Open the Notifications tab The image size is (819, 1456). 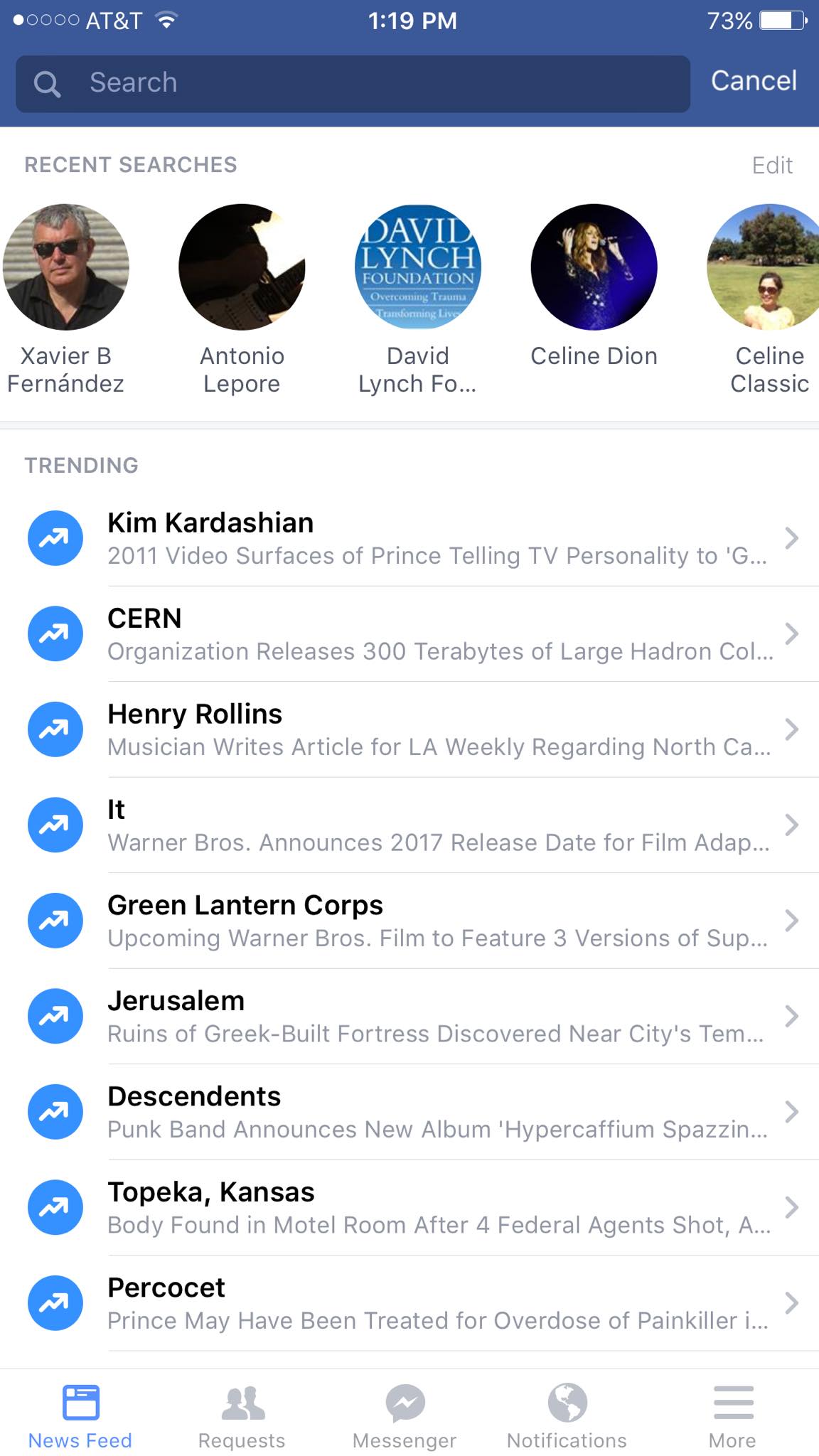click(x=567, y=1416)
